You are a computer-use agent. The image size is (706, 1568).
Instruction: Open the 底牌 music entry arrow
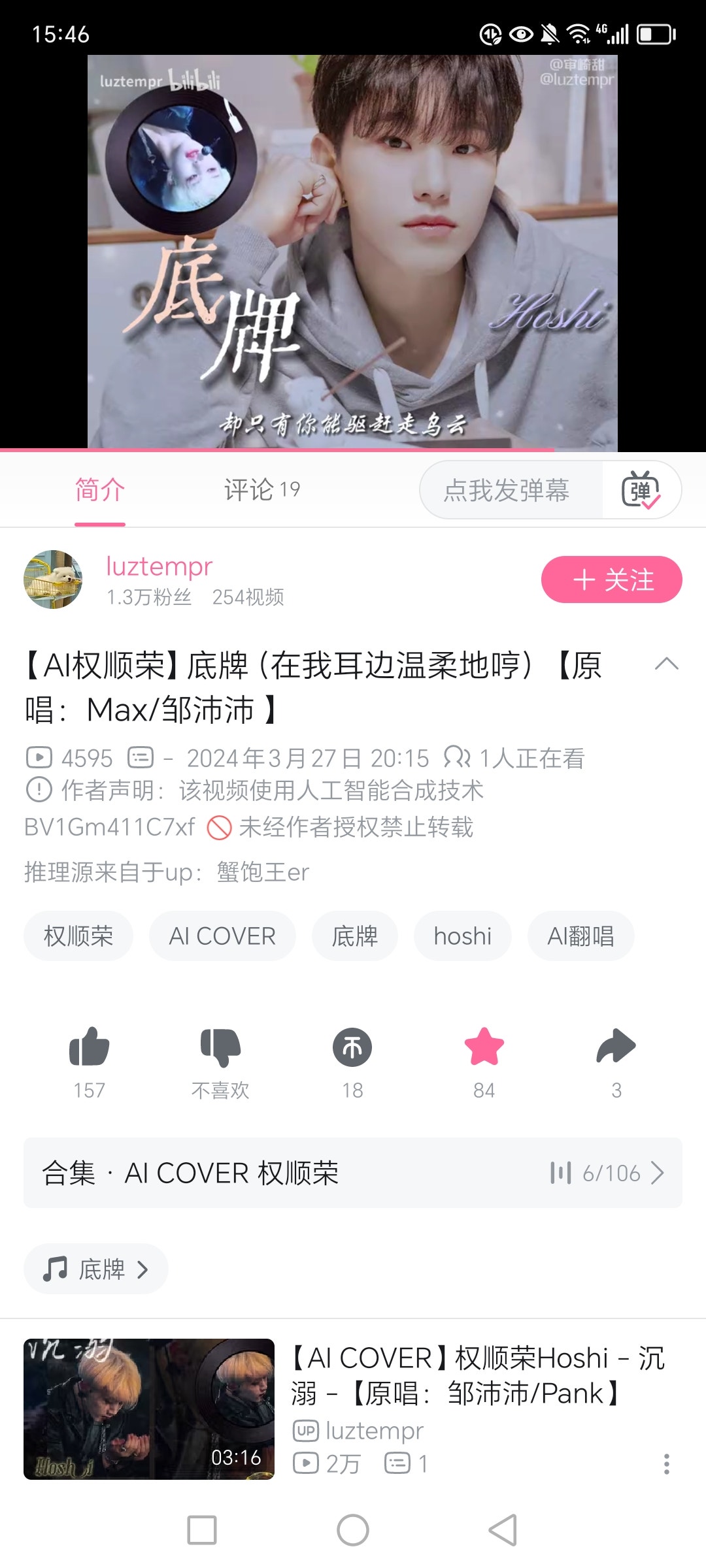pyautogui.click(x=143, y=1268)
